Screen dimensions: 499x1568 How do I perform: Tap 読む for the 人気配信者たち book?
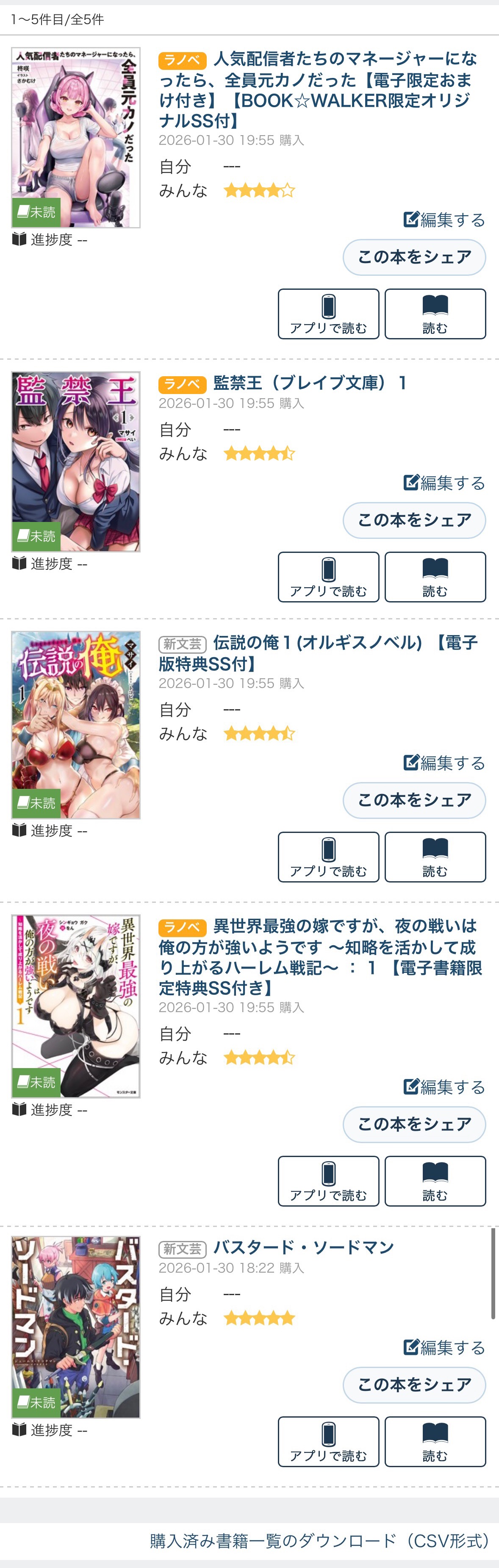pos(435,314)
